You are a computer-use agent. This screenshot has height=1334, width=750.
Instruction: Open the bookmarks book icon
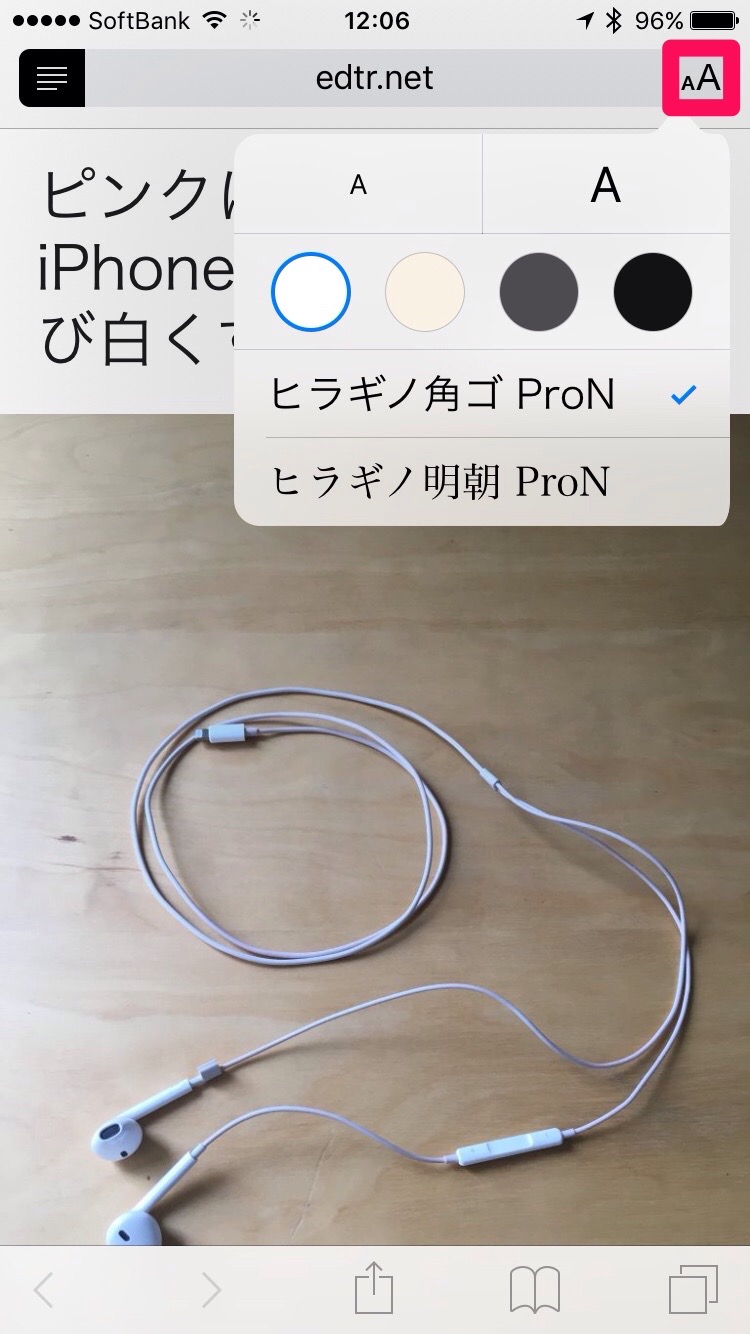pyautogui.click(x=535, y=1290)
